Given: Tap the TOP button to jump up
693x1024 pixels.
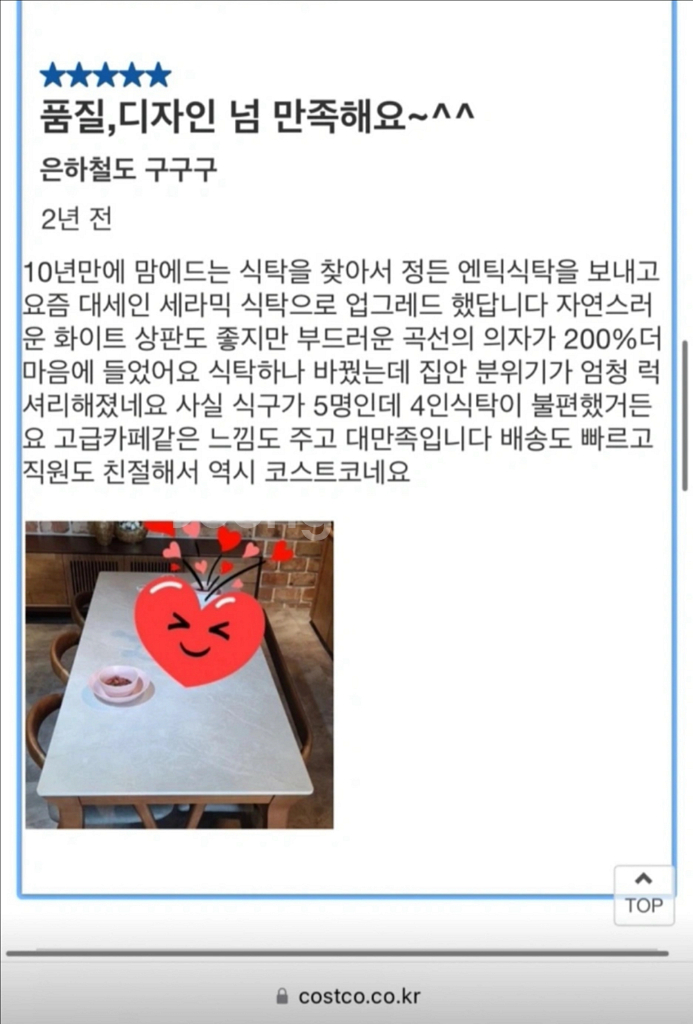Looking at the screenshot, I should point(643,895).
